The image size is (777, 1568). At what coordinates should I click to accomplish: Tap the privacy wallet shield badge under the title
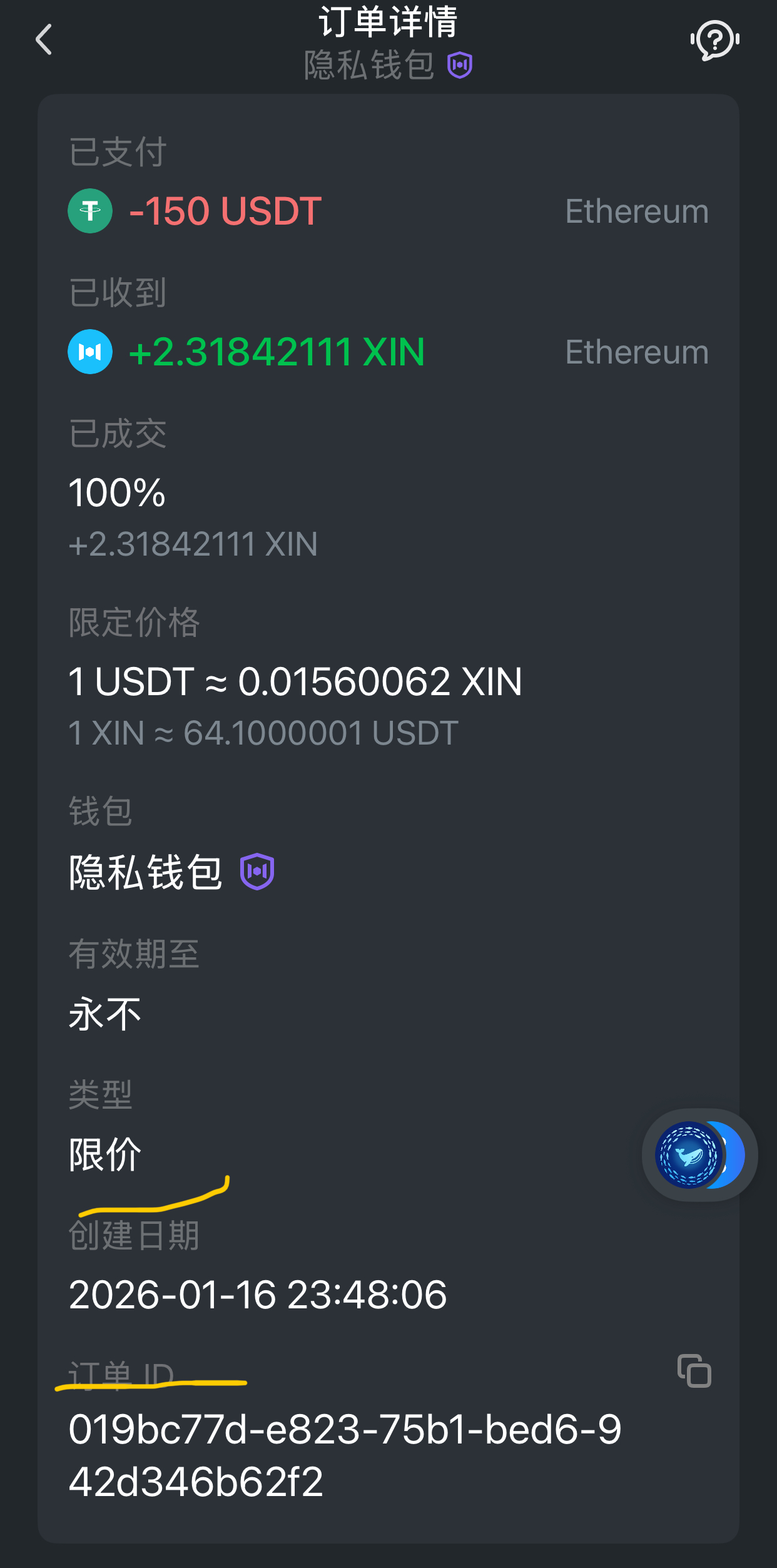coord(460,64)
